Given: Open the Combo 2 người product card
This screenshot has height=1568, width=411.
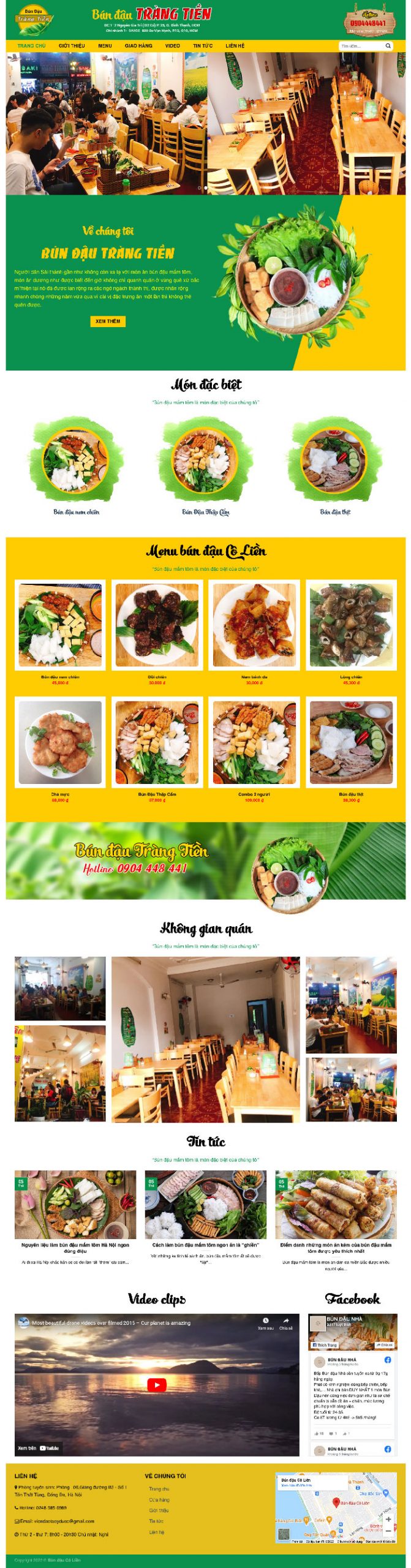Looking at the screenshot, I should coord(254,742).
